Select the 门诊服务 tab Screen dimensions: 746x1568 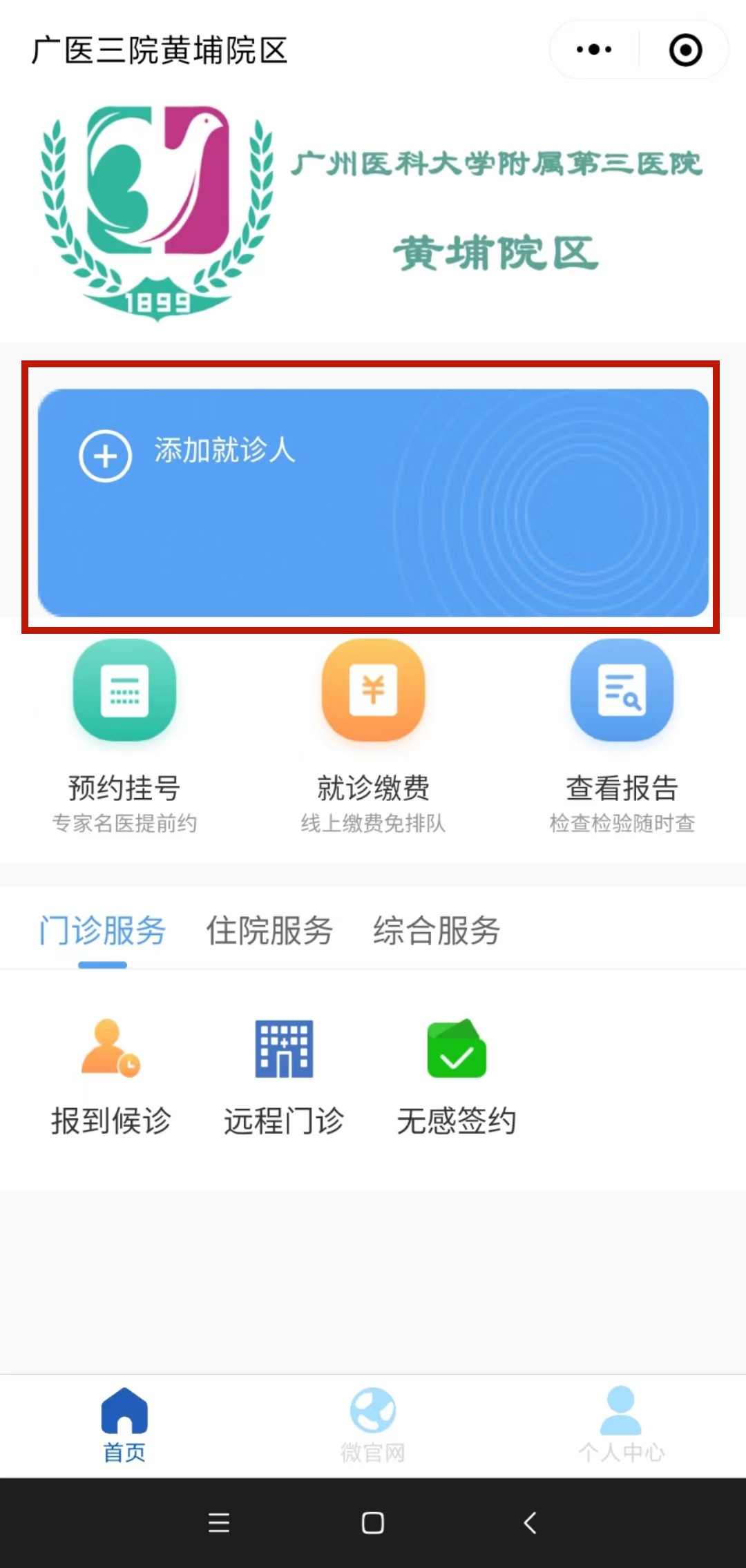(102, 930)
